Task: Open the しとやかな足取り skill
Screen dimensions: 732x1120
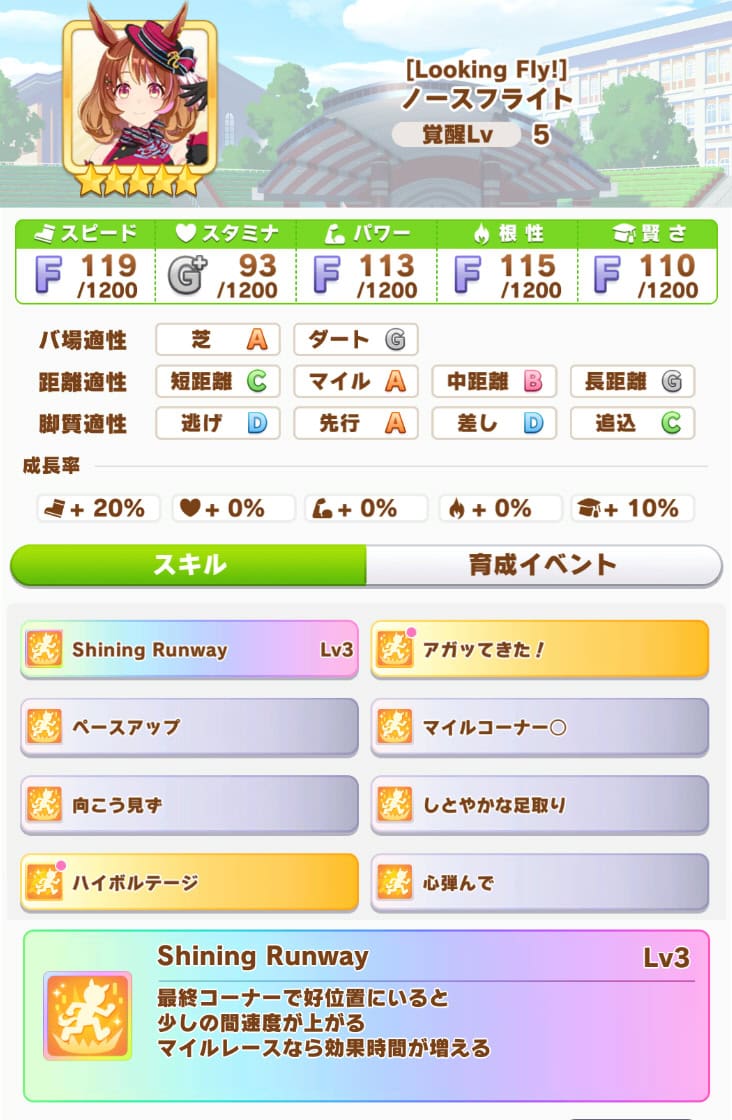Action: (539, 805)
